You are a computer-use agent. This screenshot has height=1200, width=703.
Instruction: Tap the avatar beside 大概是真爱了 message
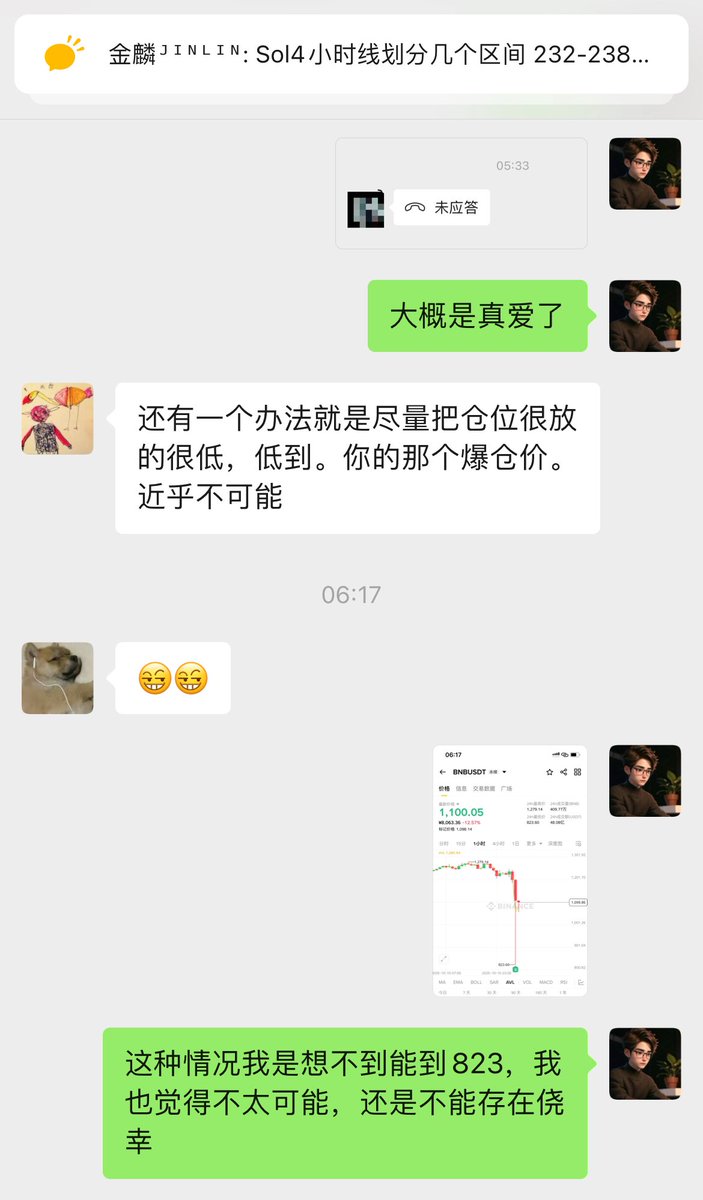tap(645, 316)
